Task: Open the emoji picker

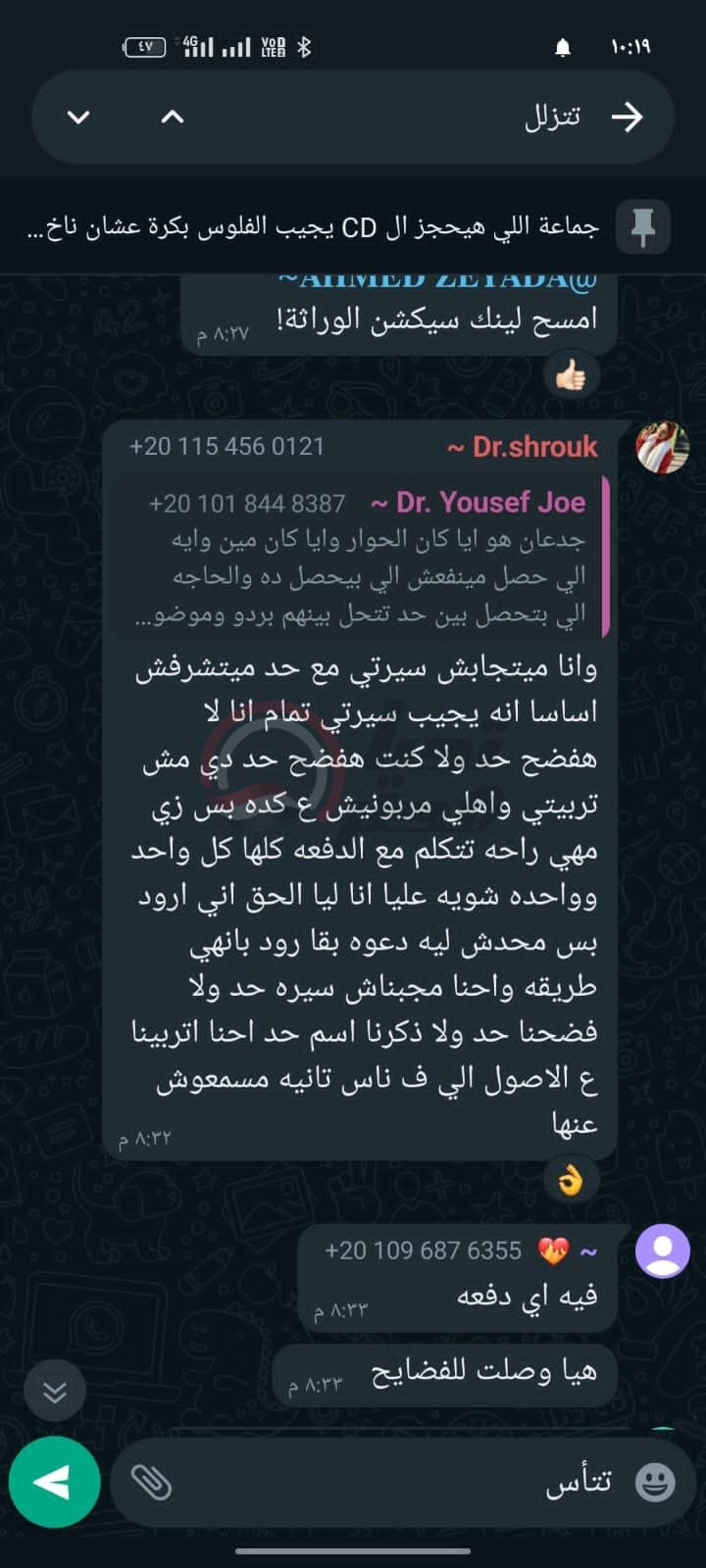Action: [x=654, y=1482]
